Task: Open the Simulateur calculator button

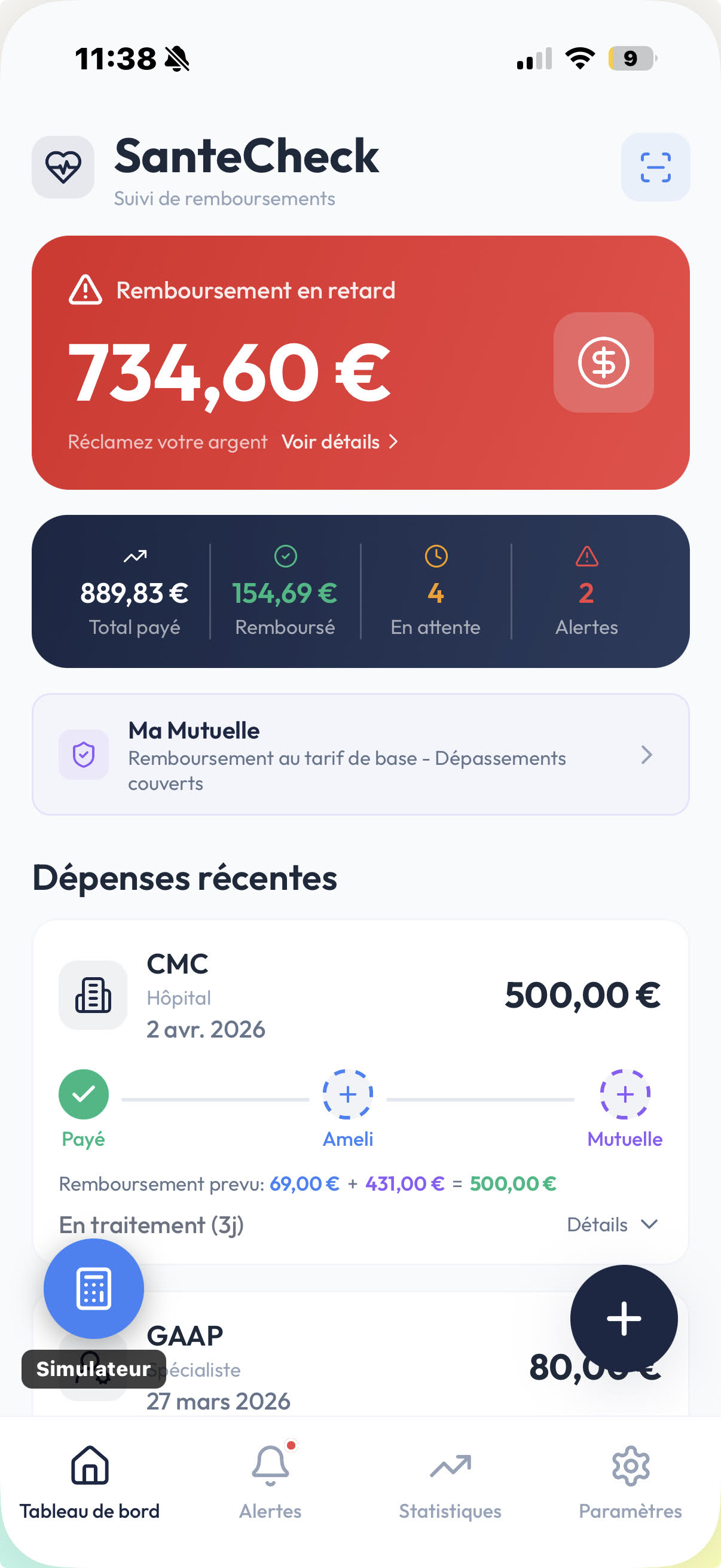Action: (94, 1289)
